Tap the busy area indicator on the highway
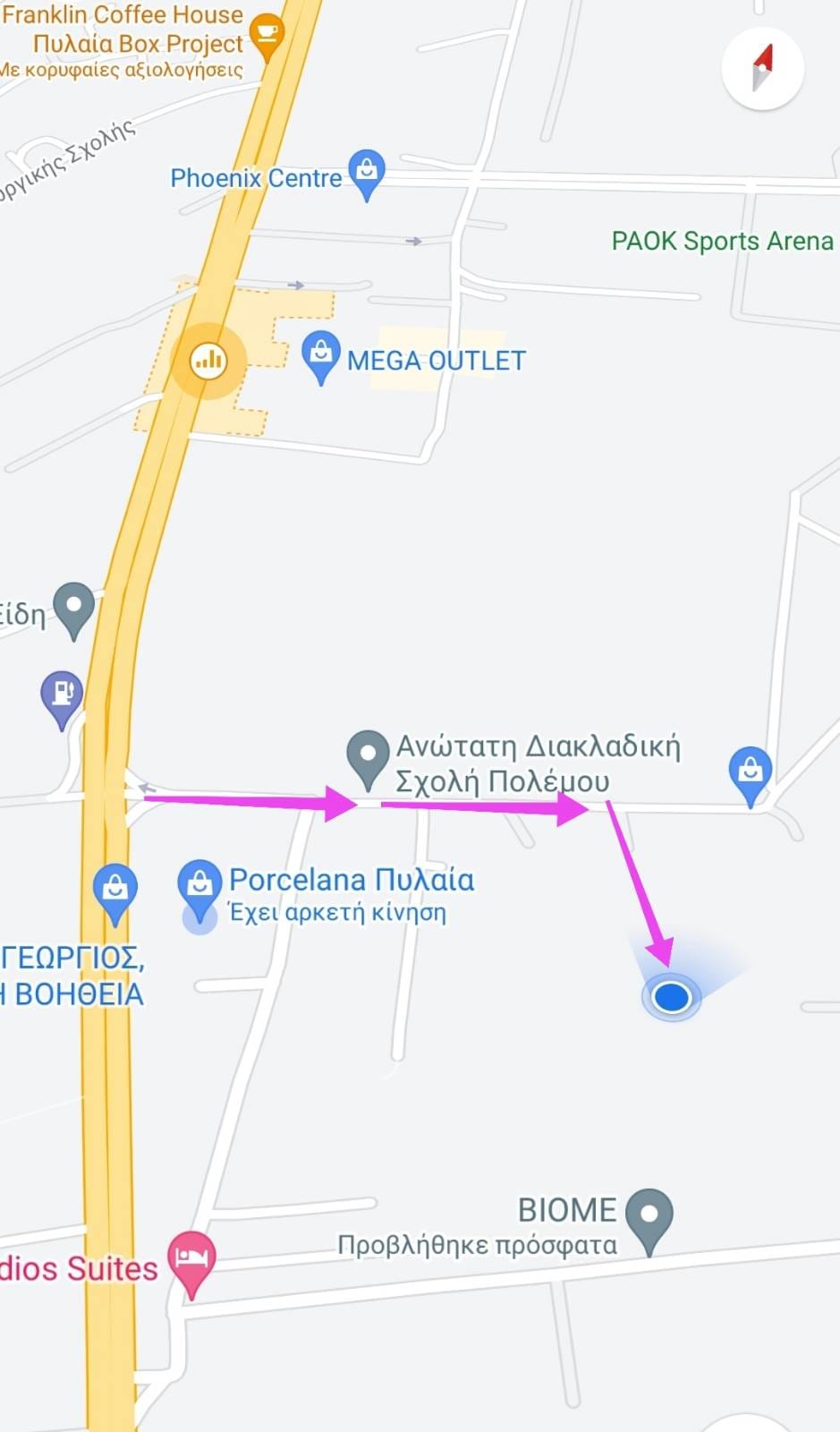This screenshot has width=840, height=1432. pos(208,361)
